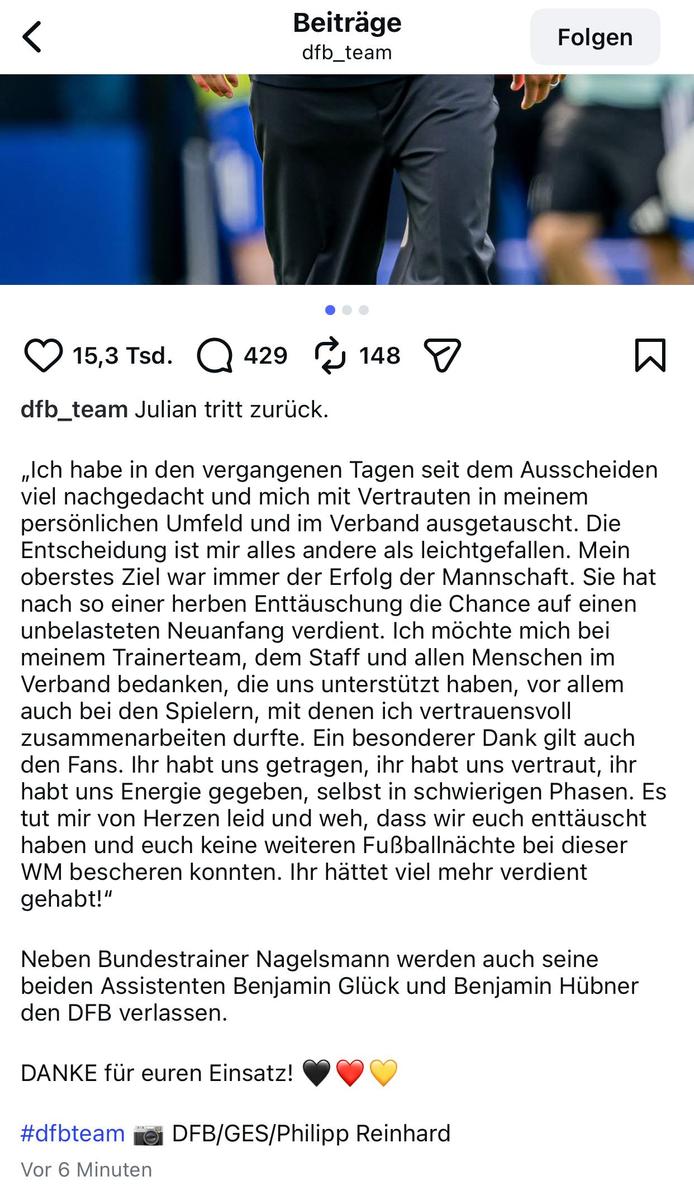Share the post via the paper plane icon

click(441, 354)
